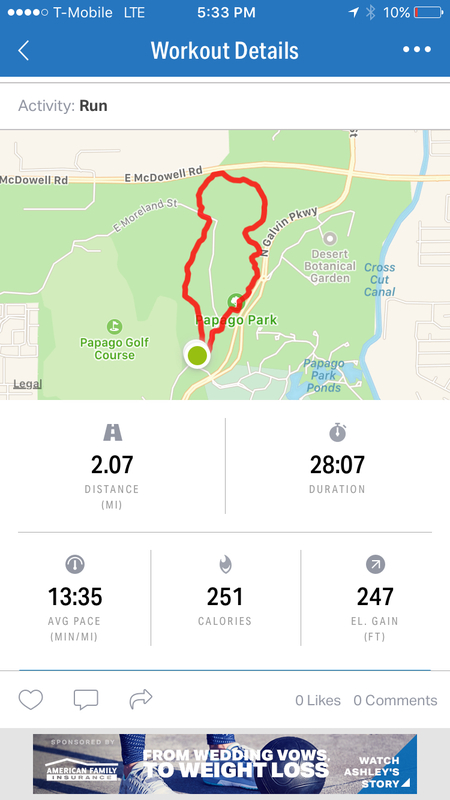450x800 pixels.
Task: Go back from Workout Details
Action: pyautogui.click(x=23, y=51)
